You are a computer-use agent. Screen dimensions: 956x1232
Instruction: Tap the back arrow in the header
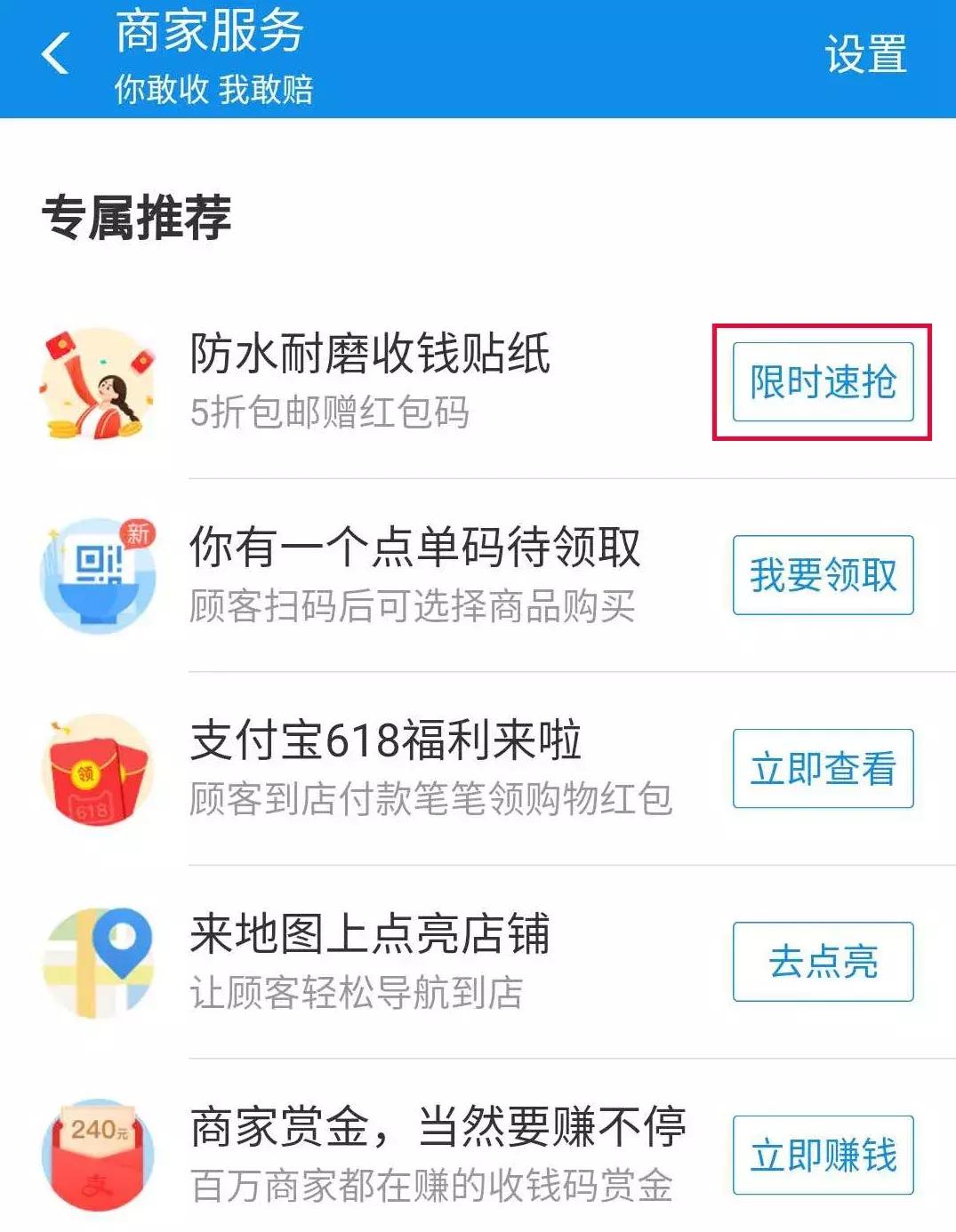[x=53, y=53]
